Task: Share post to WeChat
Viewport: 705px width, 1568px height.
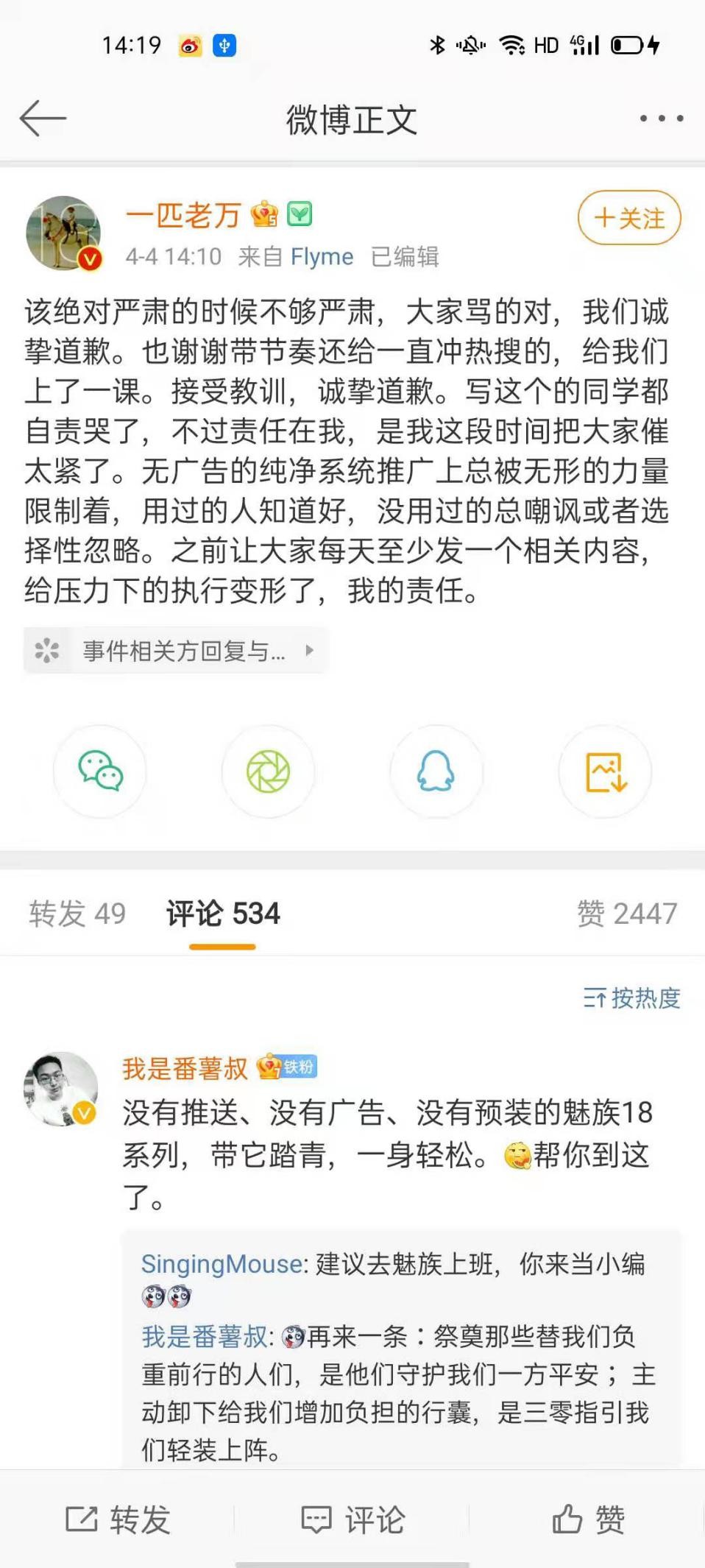Action: 100,771
